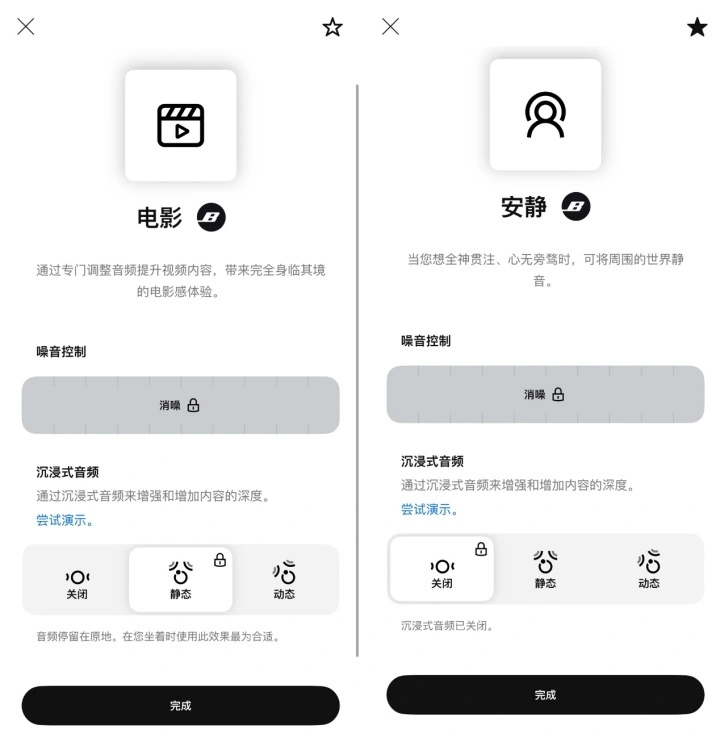Unfavorite 安静 mode via the filled star
This screenshot has height=742, width=720.
(696, 27)
